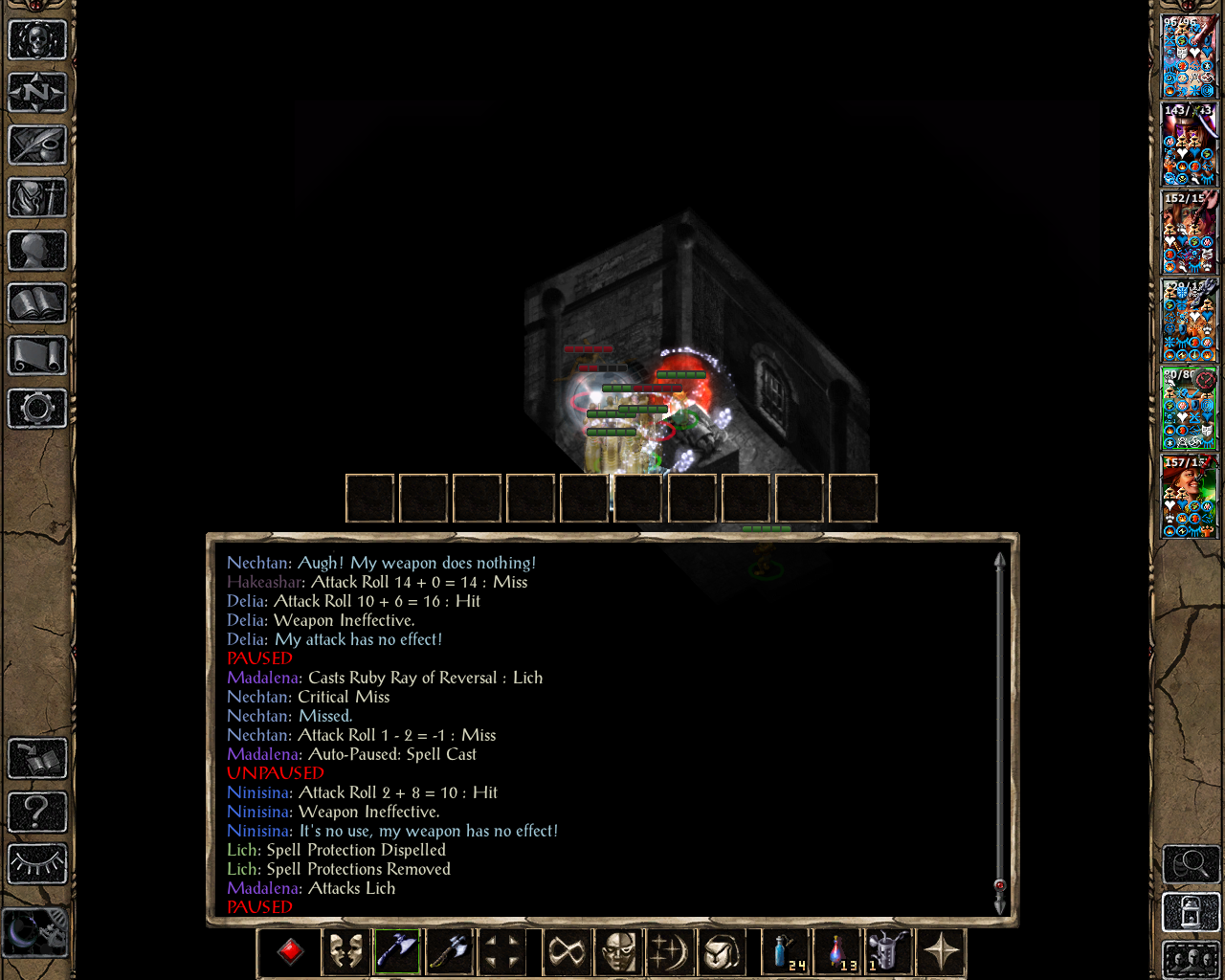1225x980 pixels.
Task: Open the inventory screen
Action: (x=37, y=198)
